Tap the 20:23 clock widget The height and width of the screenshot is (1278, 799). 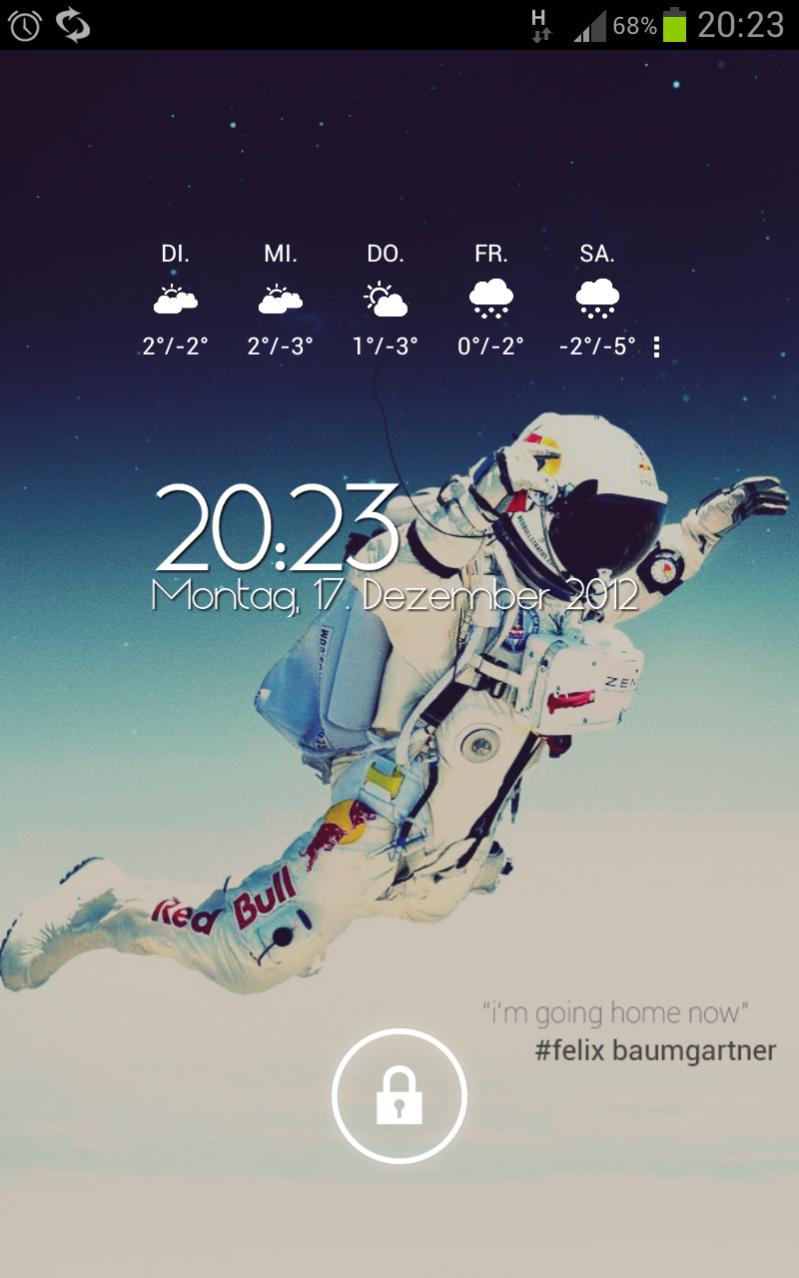pyautogui.click(x=275, y=530)
